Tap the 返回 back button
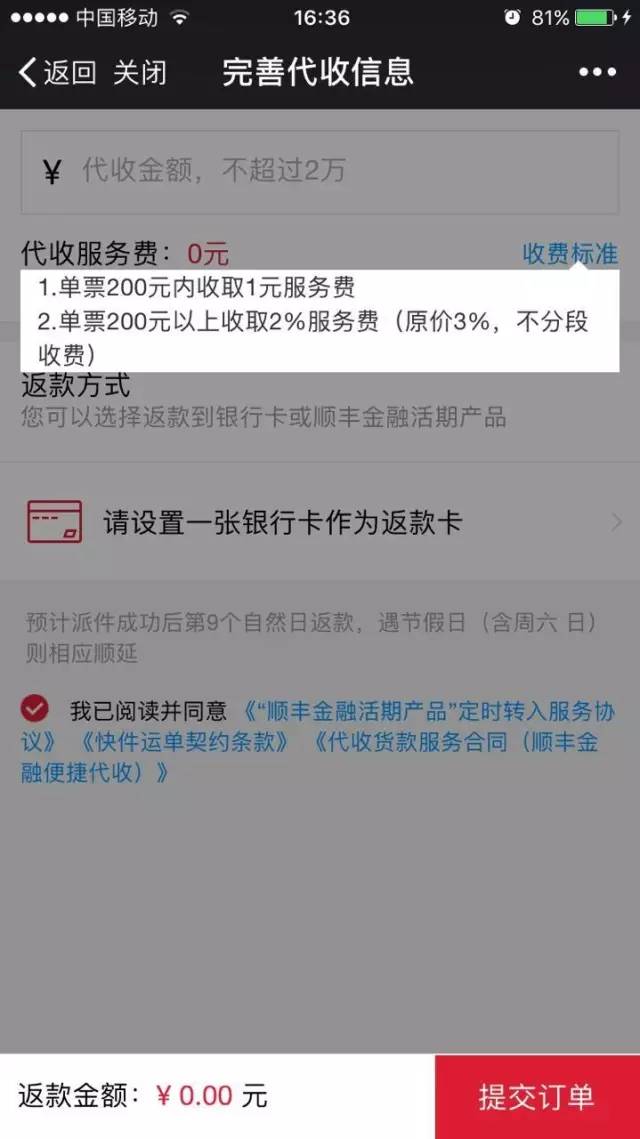640x1139 pixels. point(57,72)
